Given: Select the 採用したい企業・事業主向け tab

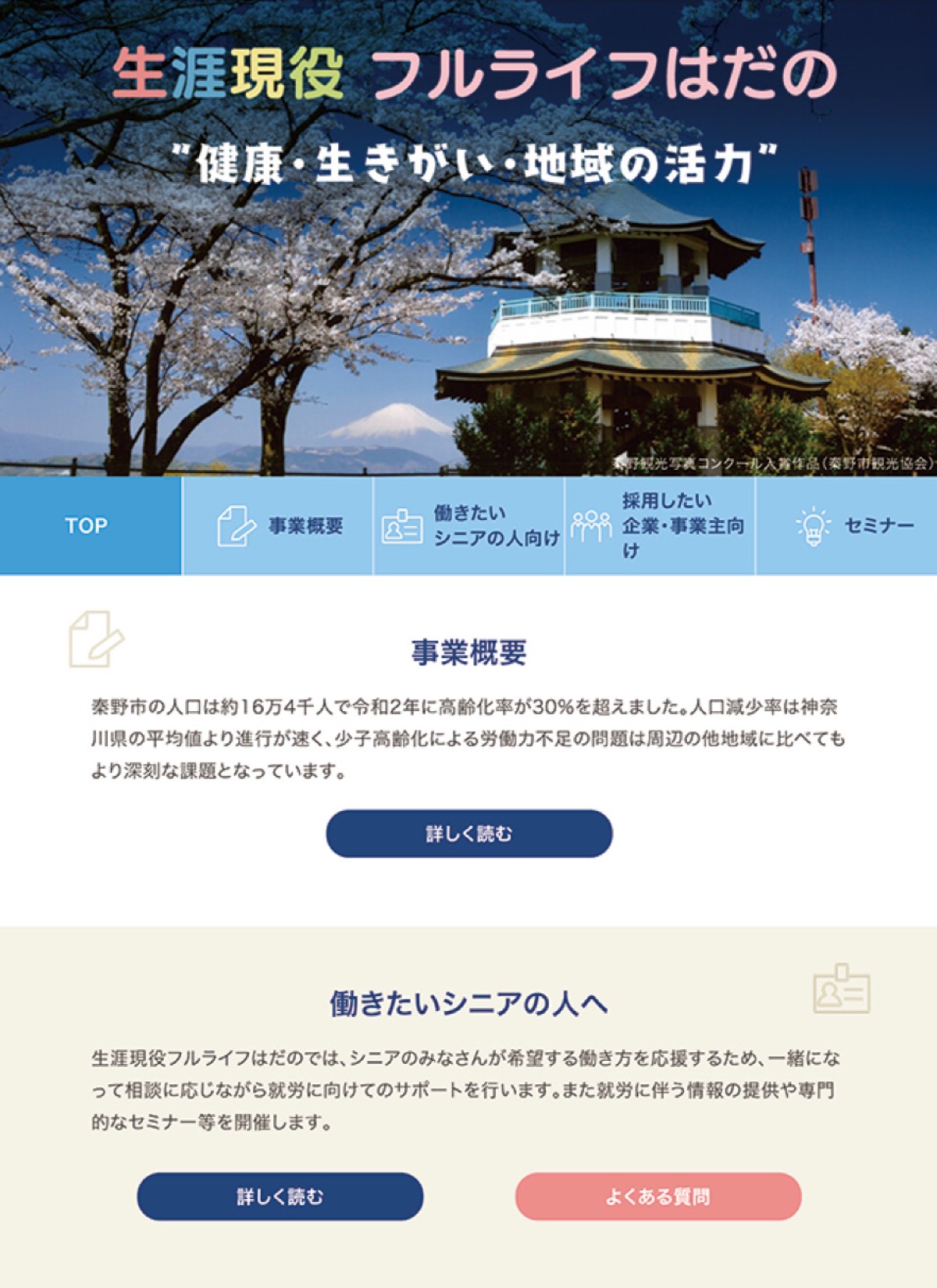Looking at the screenshot, I should (660, 525).
